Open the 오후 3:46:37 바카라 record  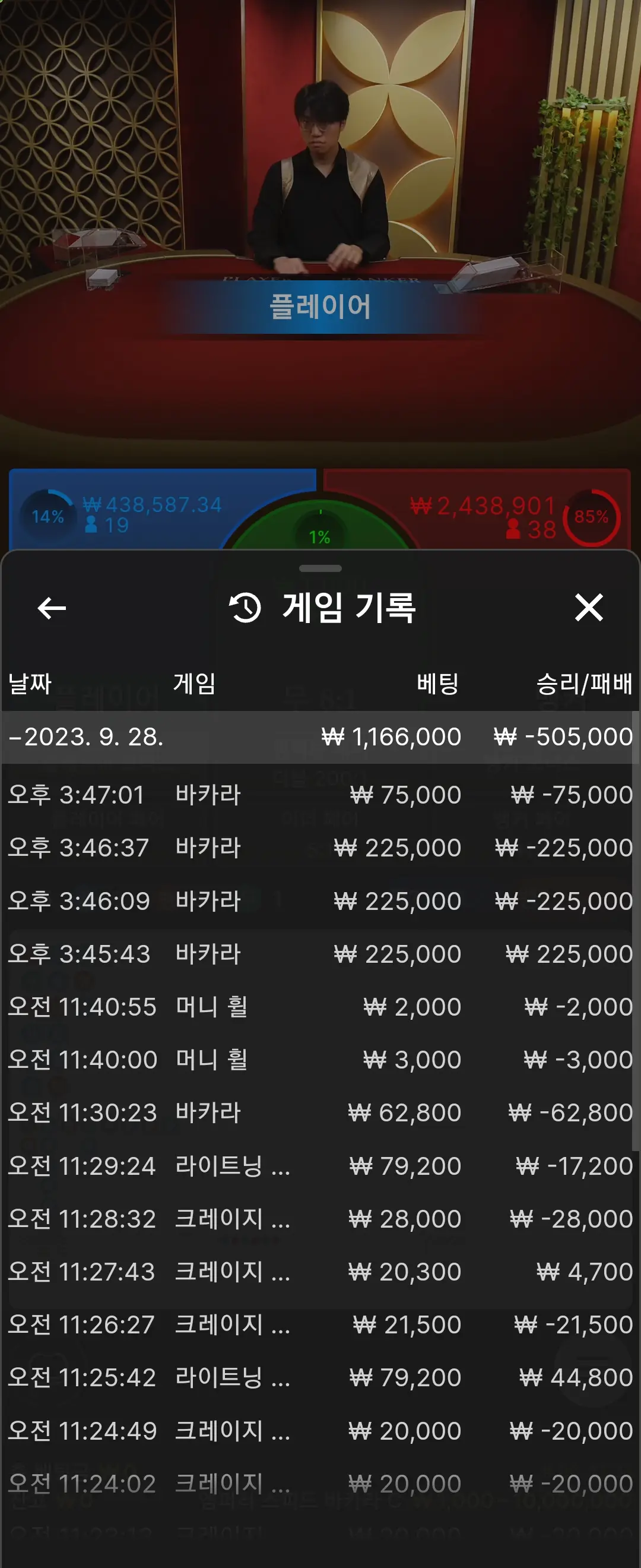pyautogui.click(x=320, y=848)
